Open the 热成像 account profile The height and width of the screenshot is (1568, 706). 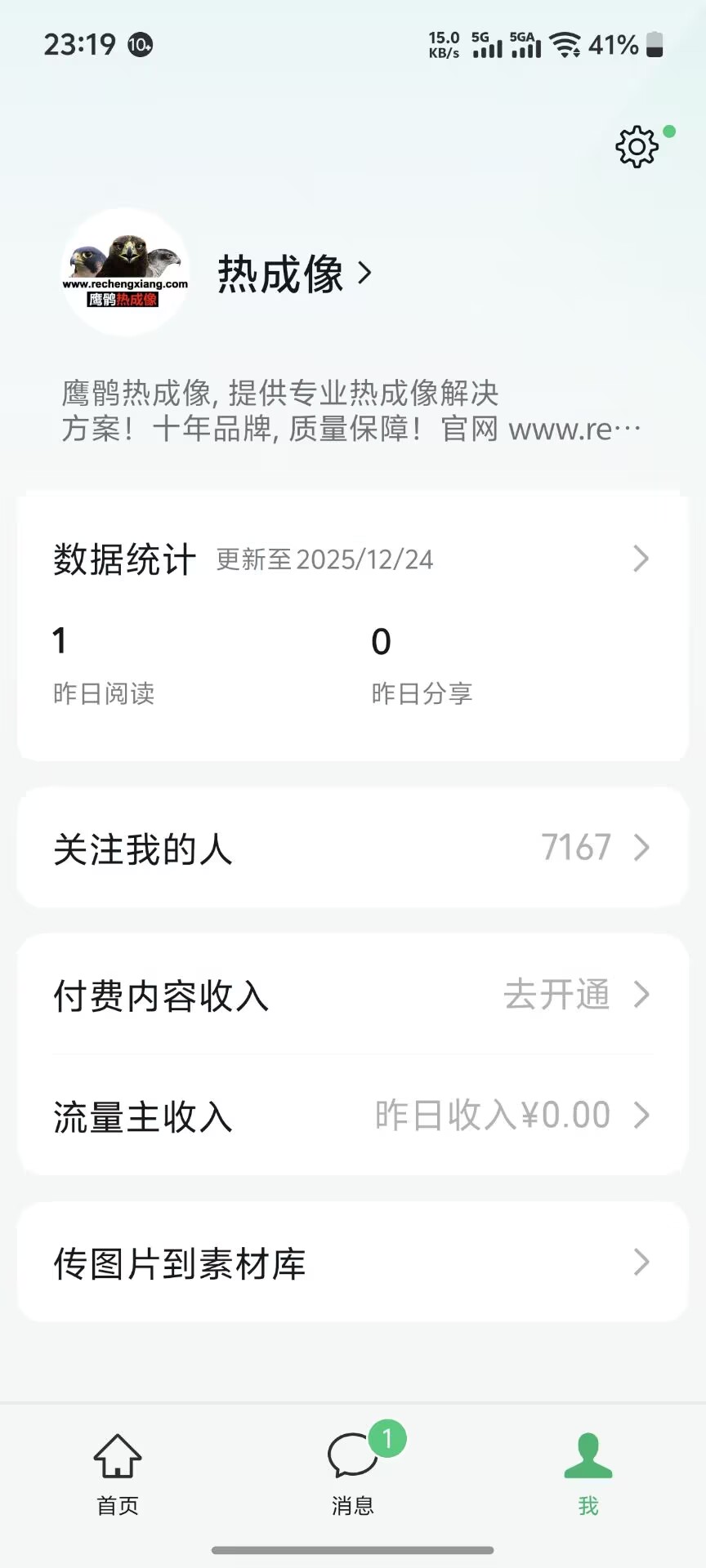294,274
